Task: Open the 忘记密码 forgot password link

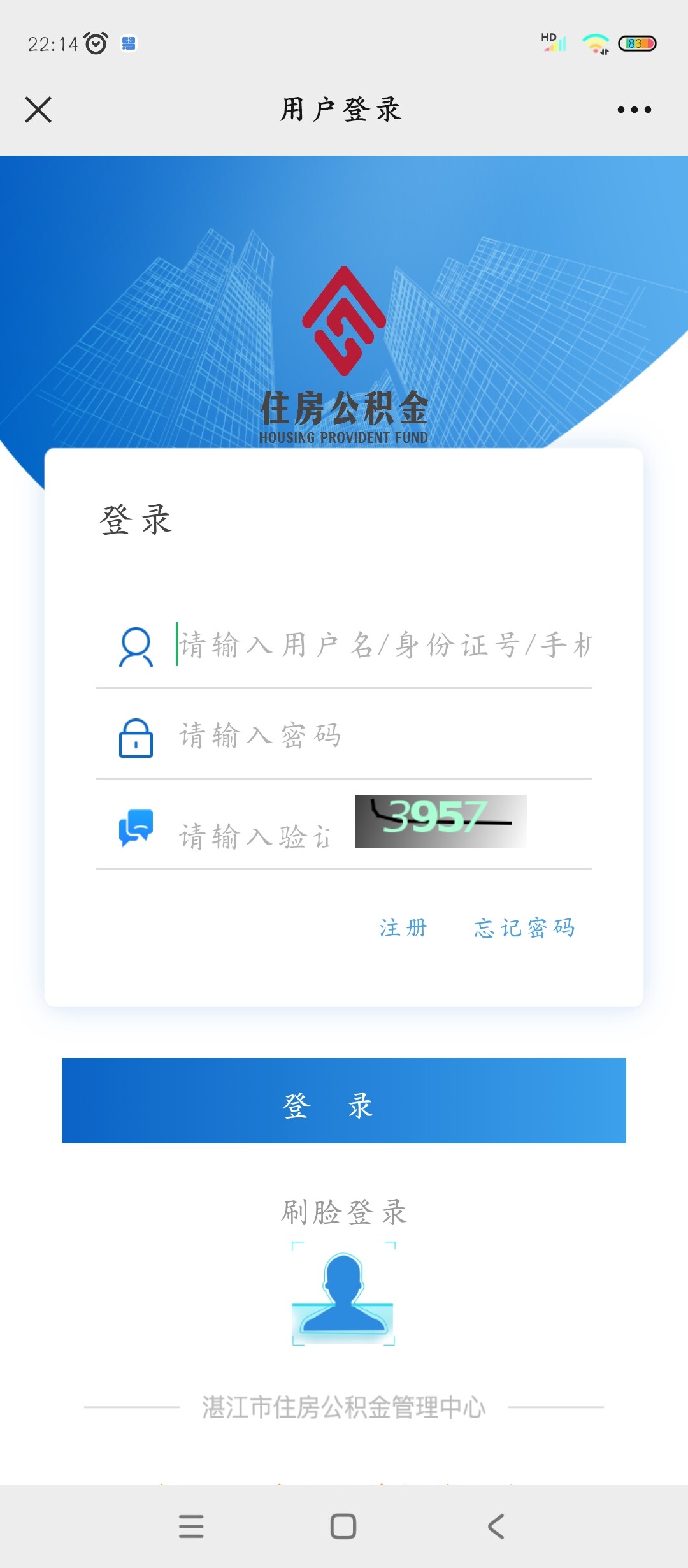Action: pos(524,928)
